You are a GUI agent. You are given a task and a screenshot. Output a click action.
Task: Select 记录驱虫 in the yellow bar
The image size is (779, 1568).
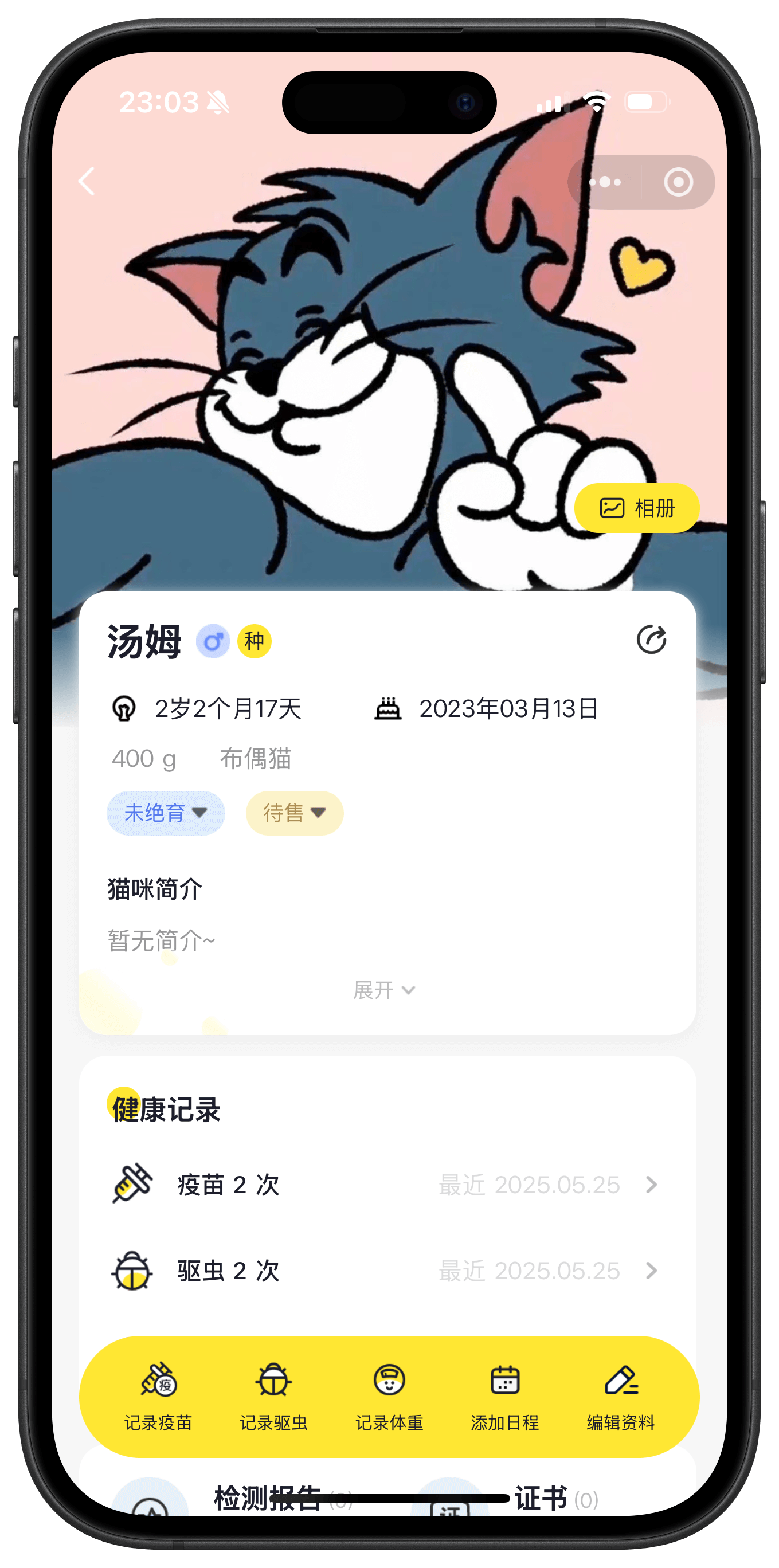coord(274,1396)
